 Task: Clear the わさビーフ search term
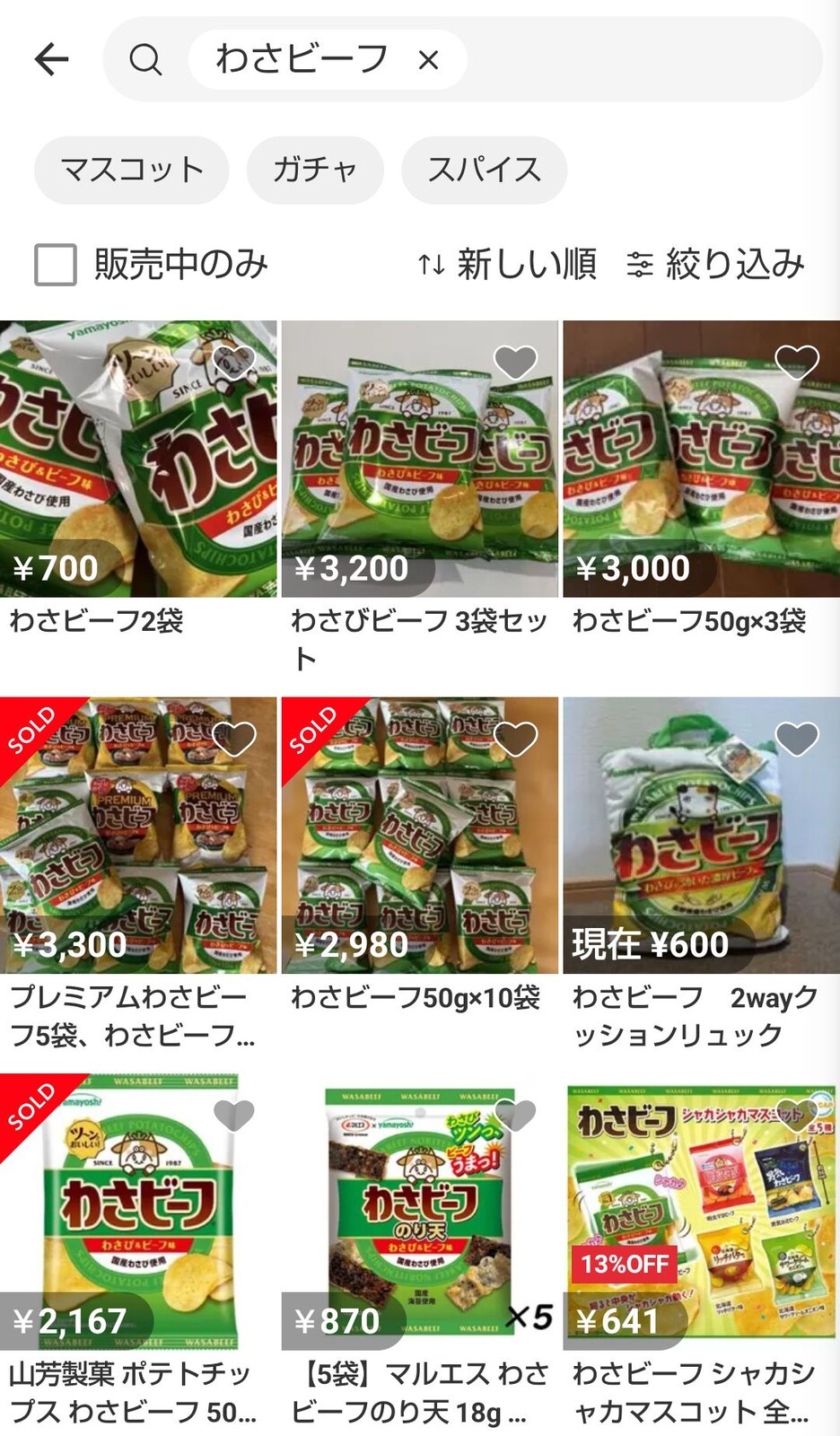(429, 60)
